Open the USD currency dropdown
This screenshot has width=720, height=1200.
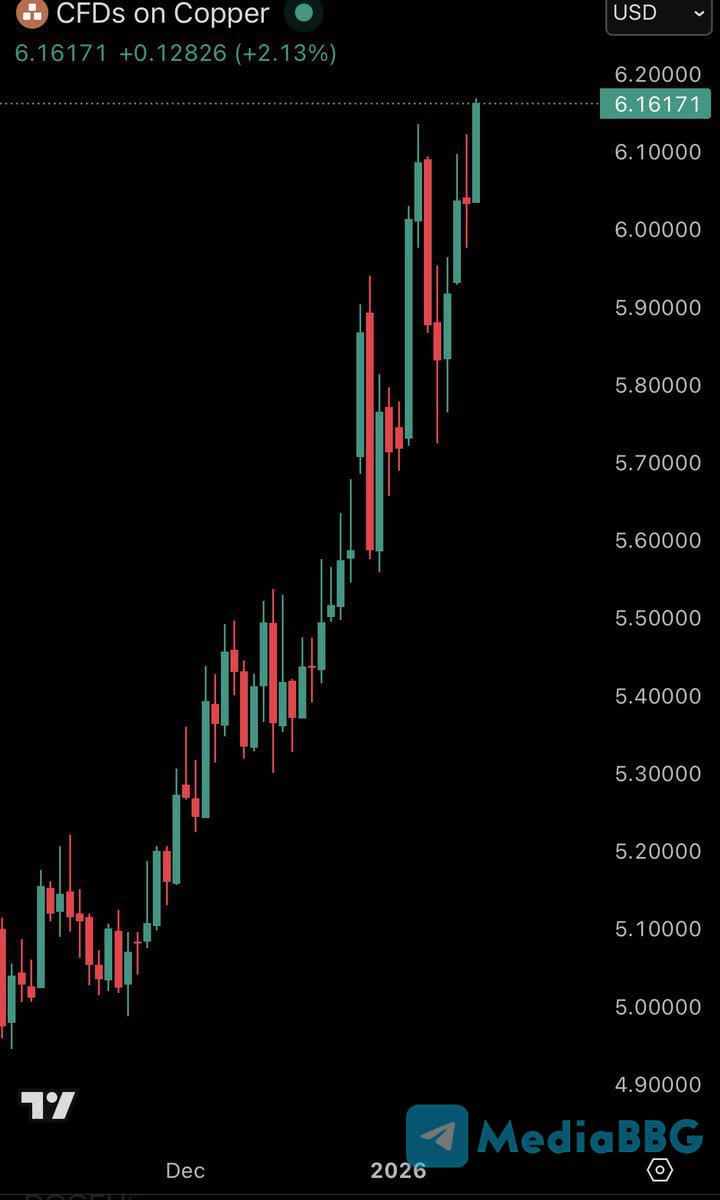[x=658, y=14]
